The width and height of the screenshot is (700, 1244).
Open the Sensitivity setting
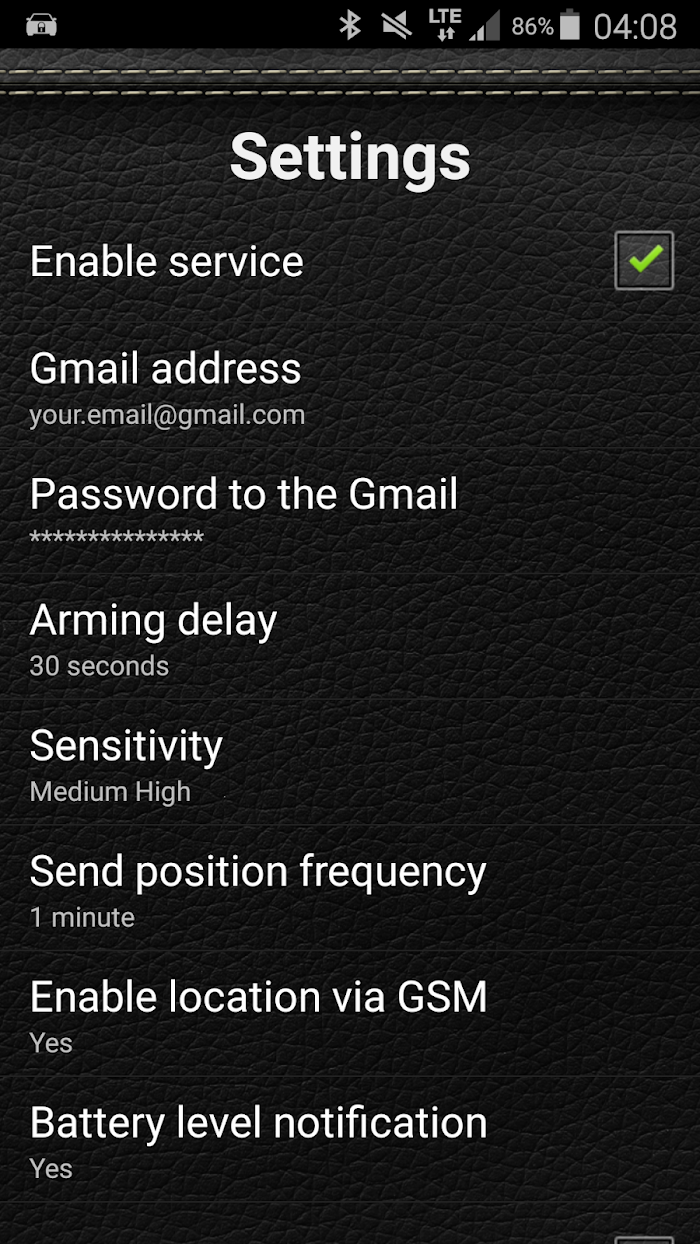point(350,765)
